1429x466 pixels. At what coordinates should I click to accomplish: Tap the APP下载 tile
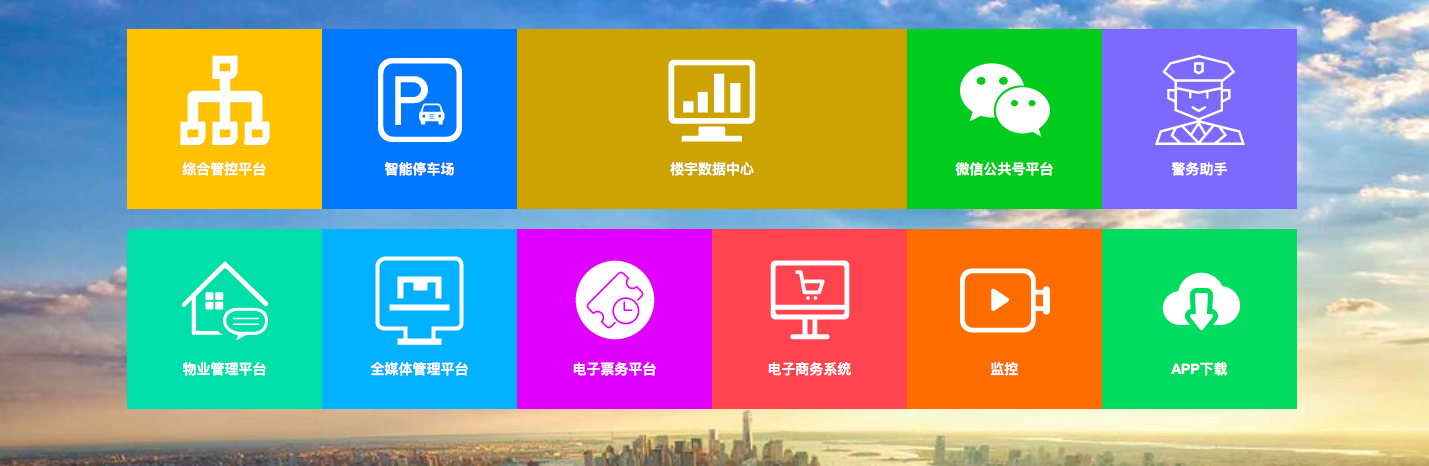pos(1198,319)
